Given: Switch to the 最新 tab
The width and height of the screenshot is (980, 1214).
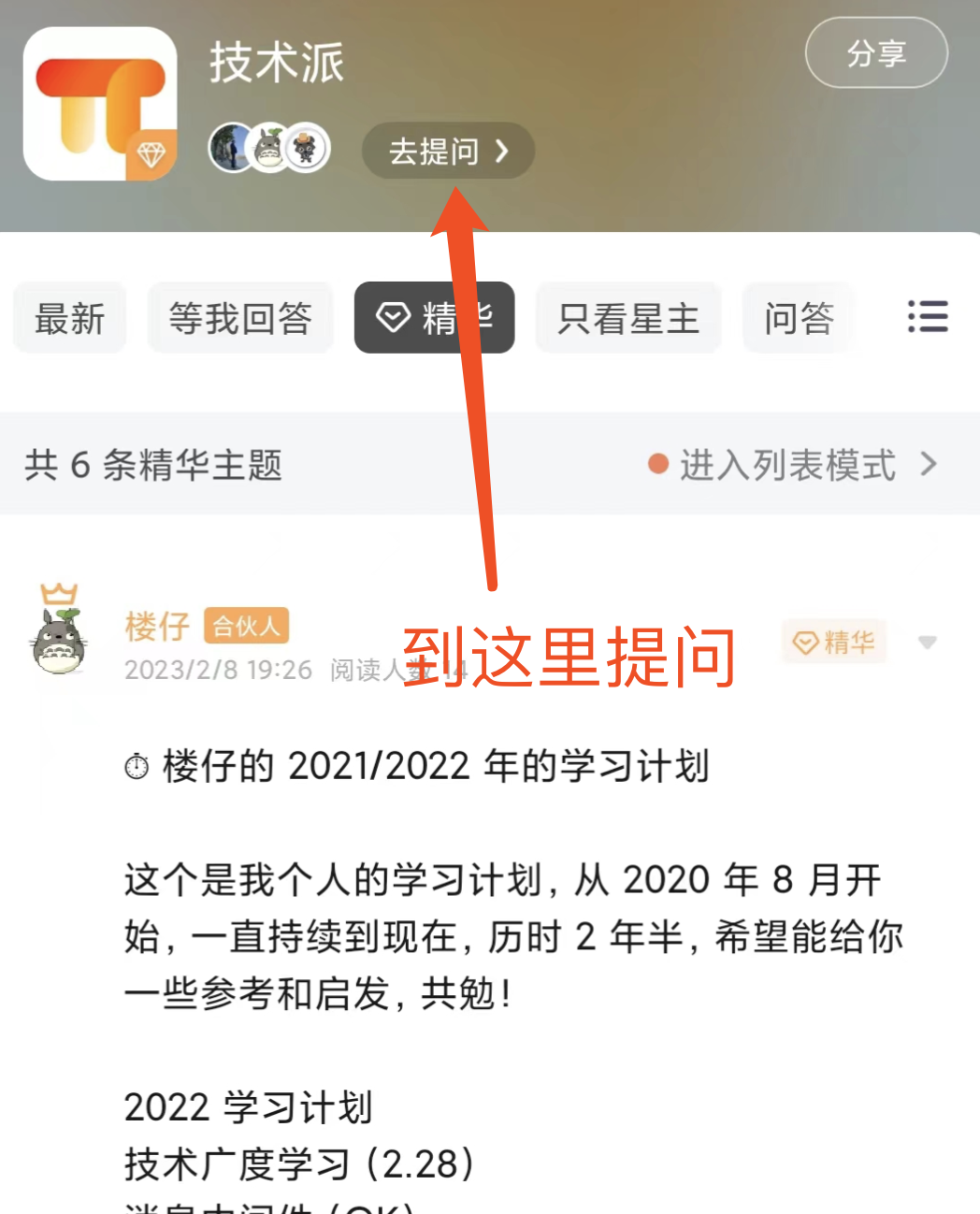Looking at the screenshot, I should click(70, 318).
